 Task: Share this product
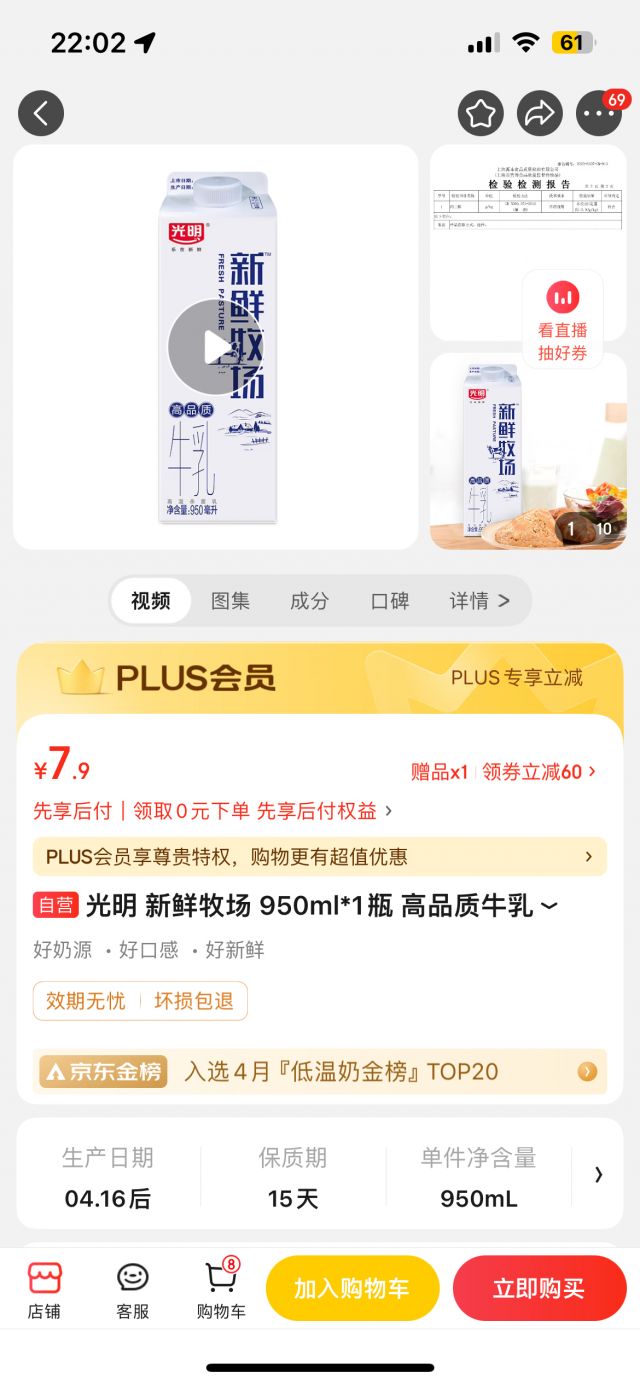[540, 114]
